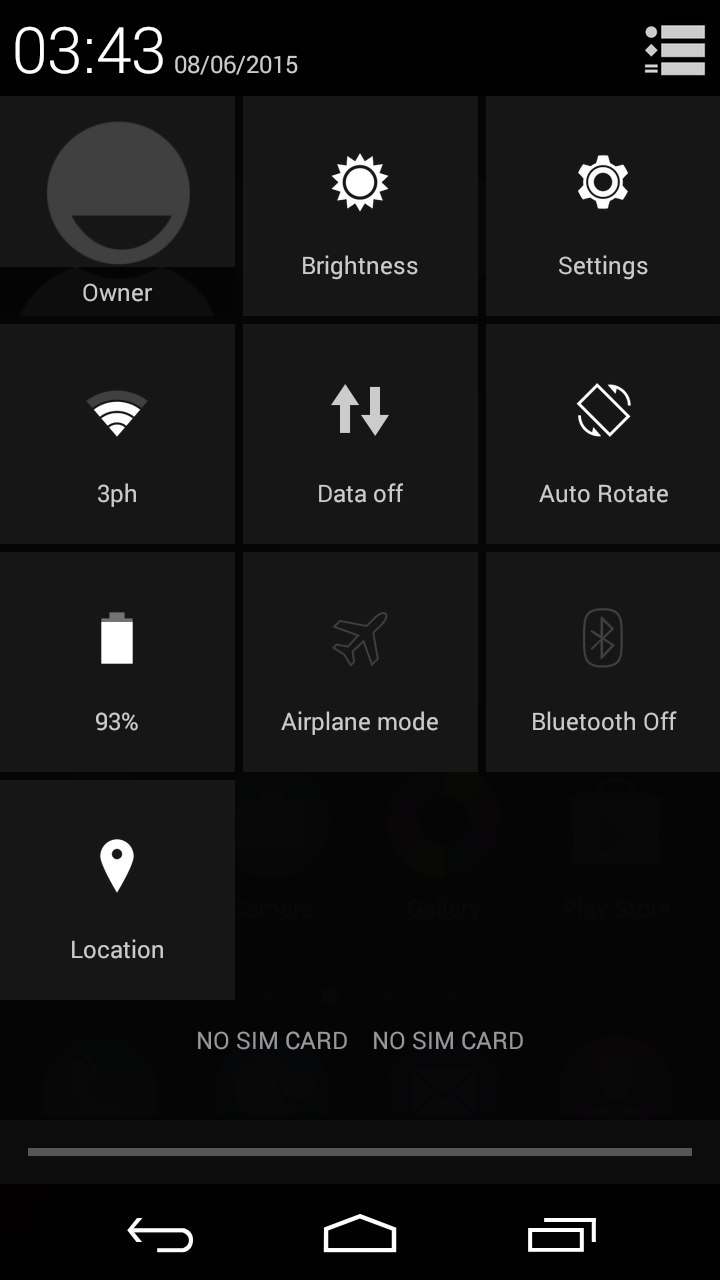Switch to the notifications list view

tap(675, 50)
